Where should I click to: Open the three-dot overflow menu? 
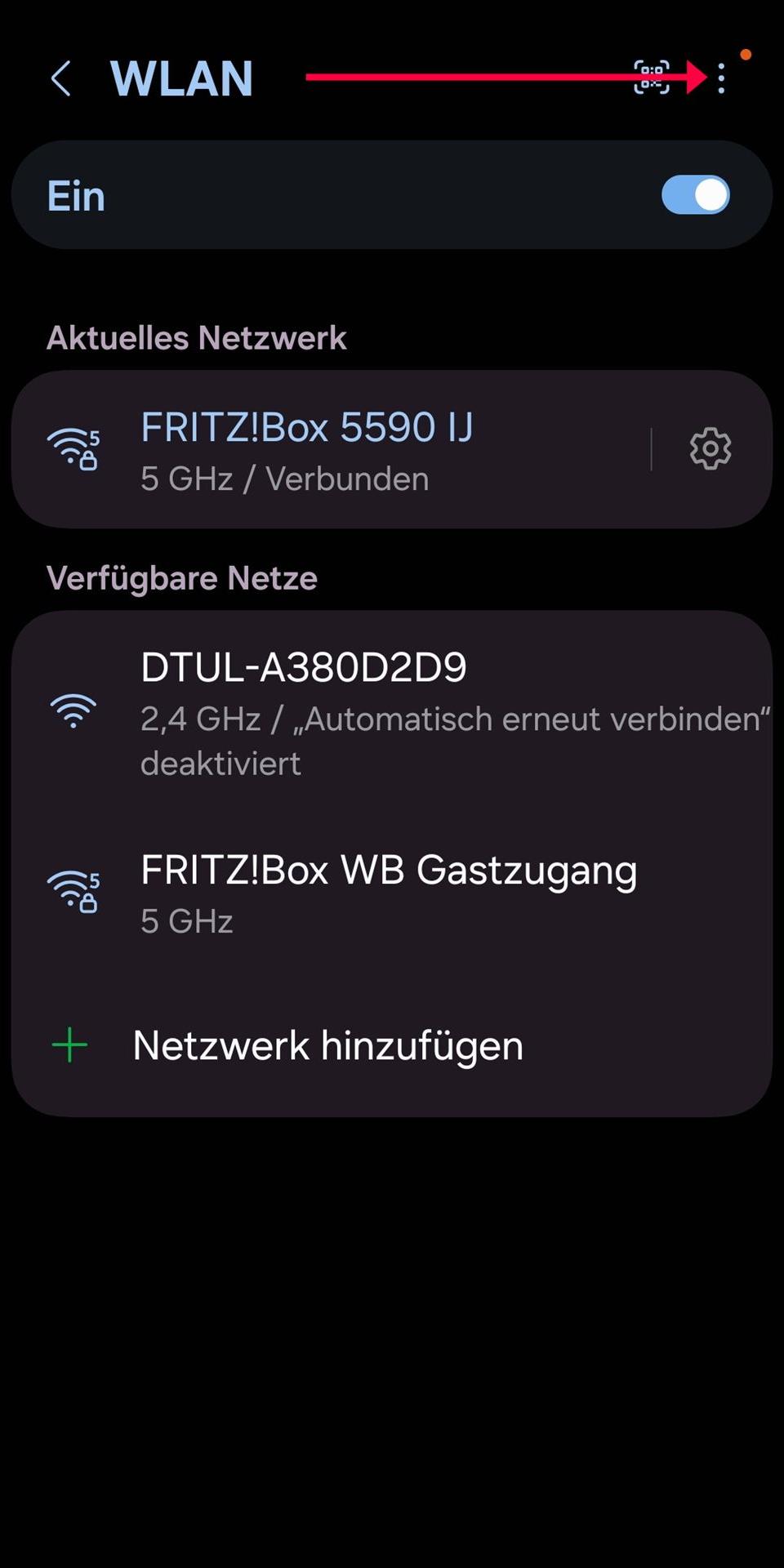719,78
